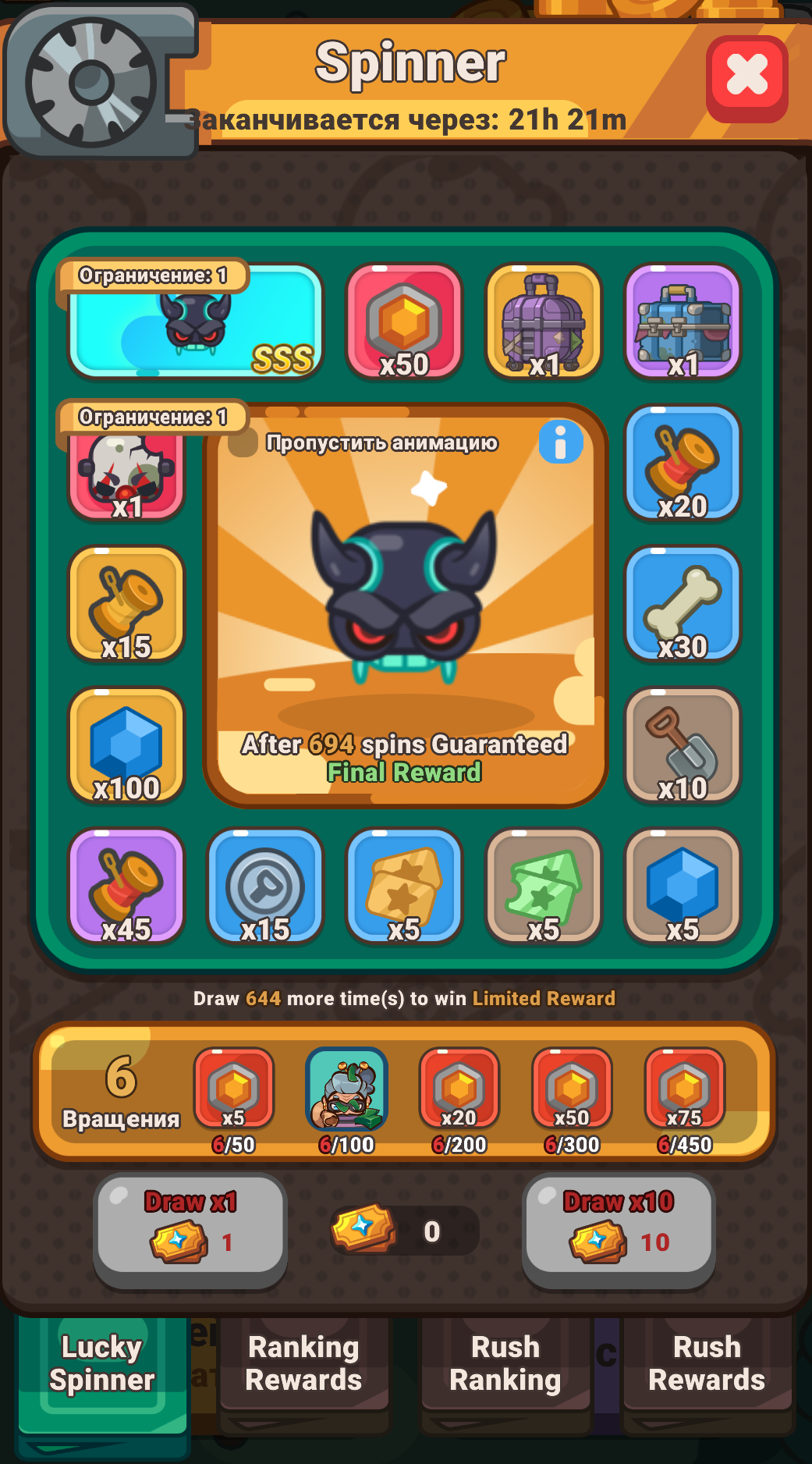Inspect the x30 bone reward
The image size is (812, 1464).
(x=682, y=604)
